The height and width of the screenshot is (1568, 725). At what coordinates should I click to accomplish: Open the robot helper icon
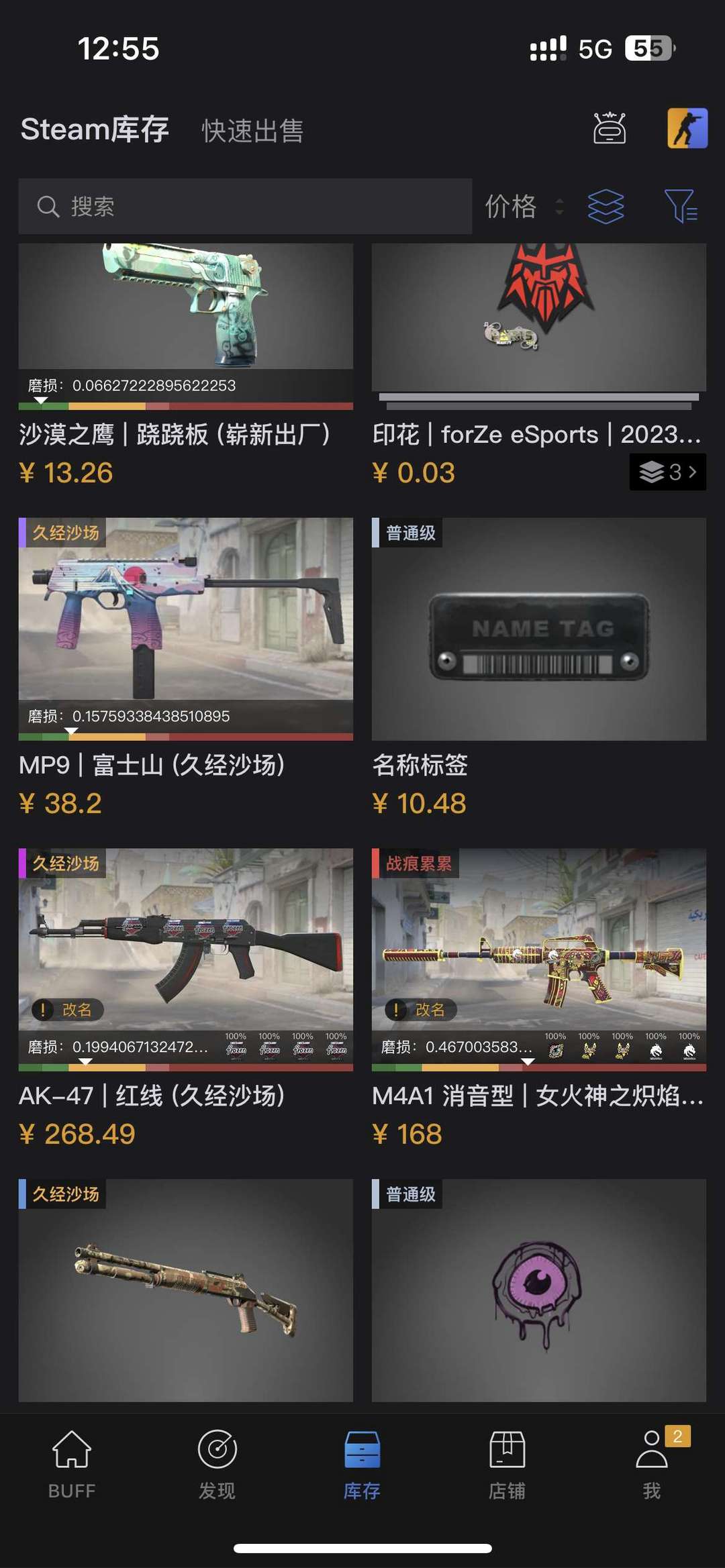point(610,128)
